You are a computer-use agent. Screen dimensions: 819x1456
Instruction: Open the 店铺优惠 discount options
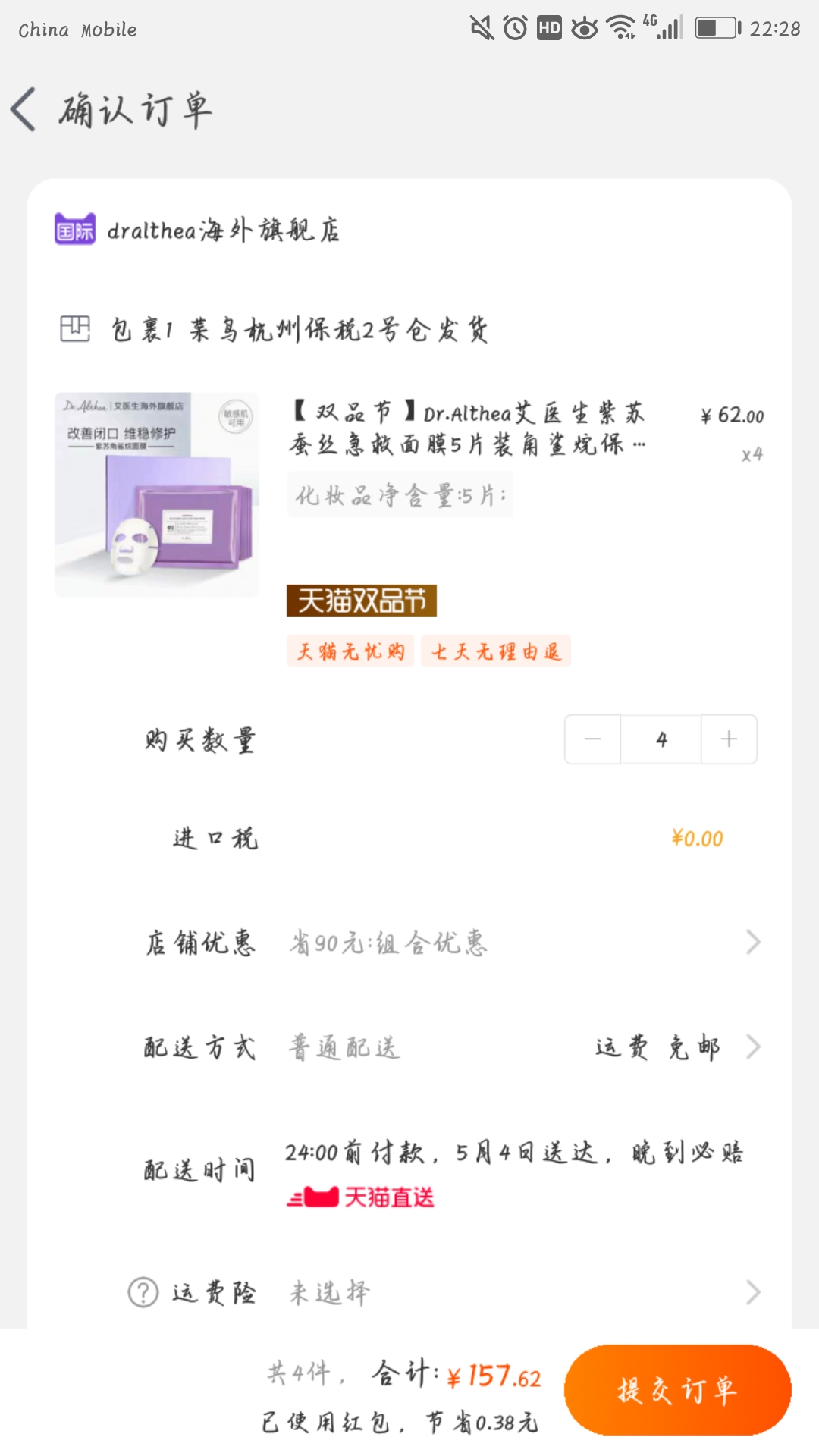(x=453, y=943)
